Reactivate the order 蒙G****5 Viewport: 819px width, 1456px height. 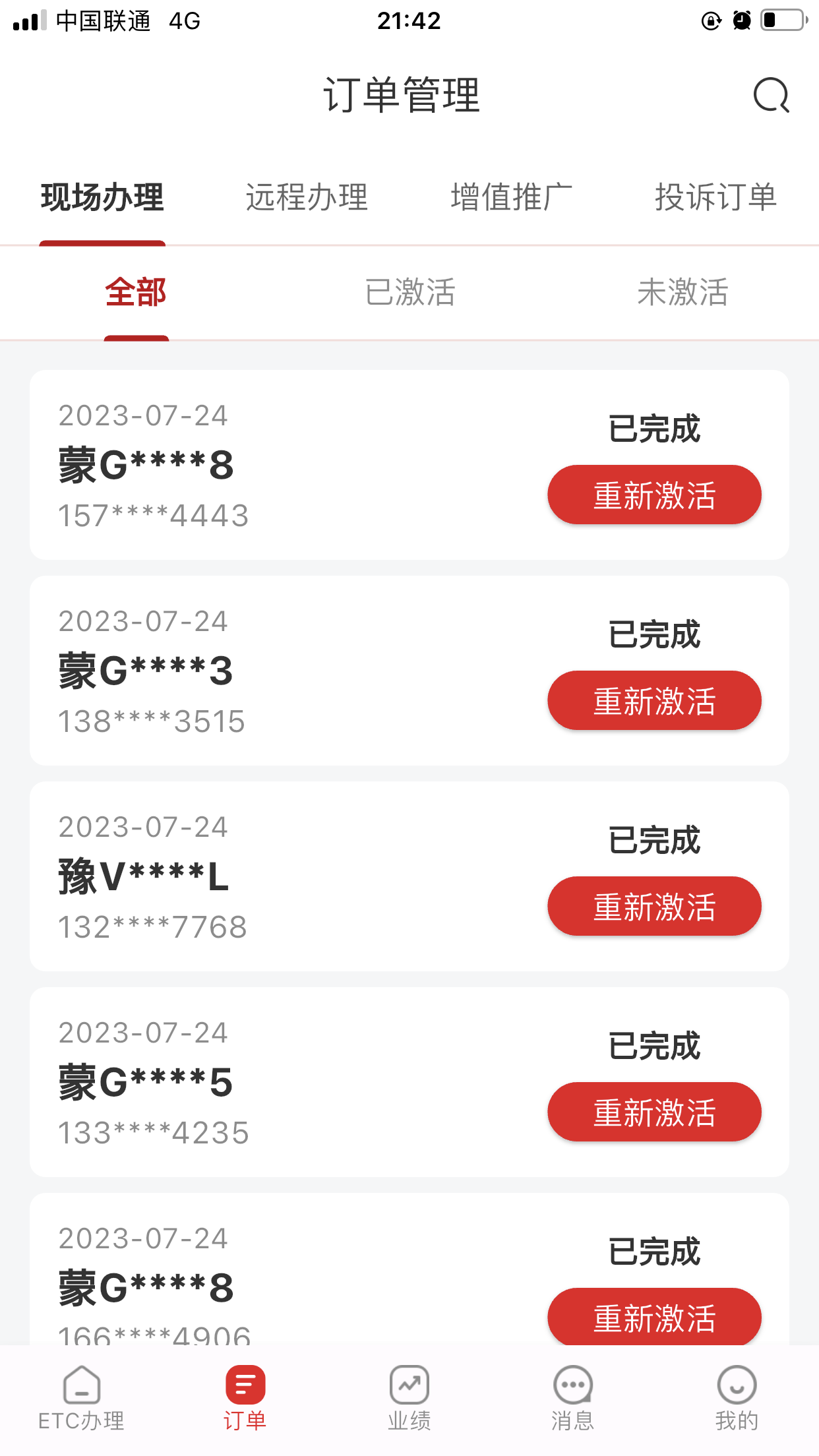pyautogui.click(x=654, y=1112)
